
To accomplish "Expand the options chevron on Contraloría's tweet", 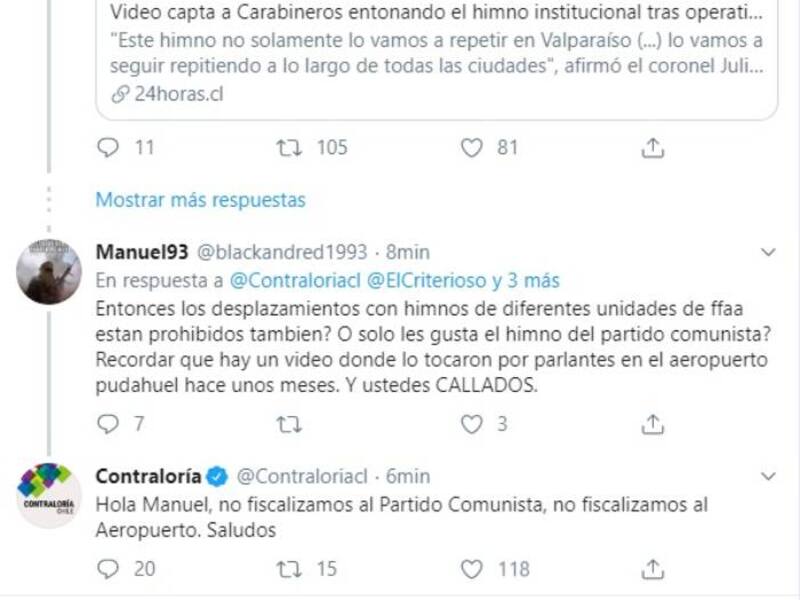I will (x=768, y=475).
